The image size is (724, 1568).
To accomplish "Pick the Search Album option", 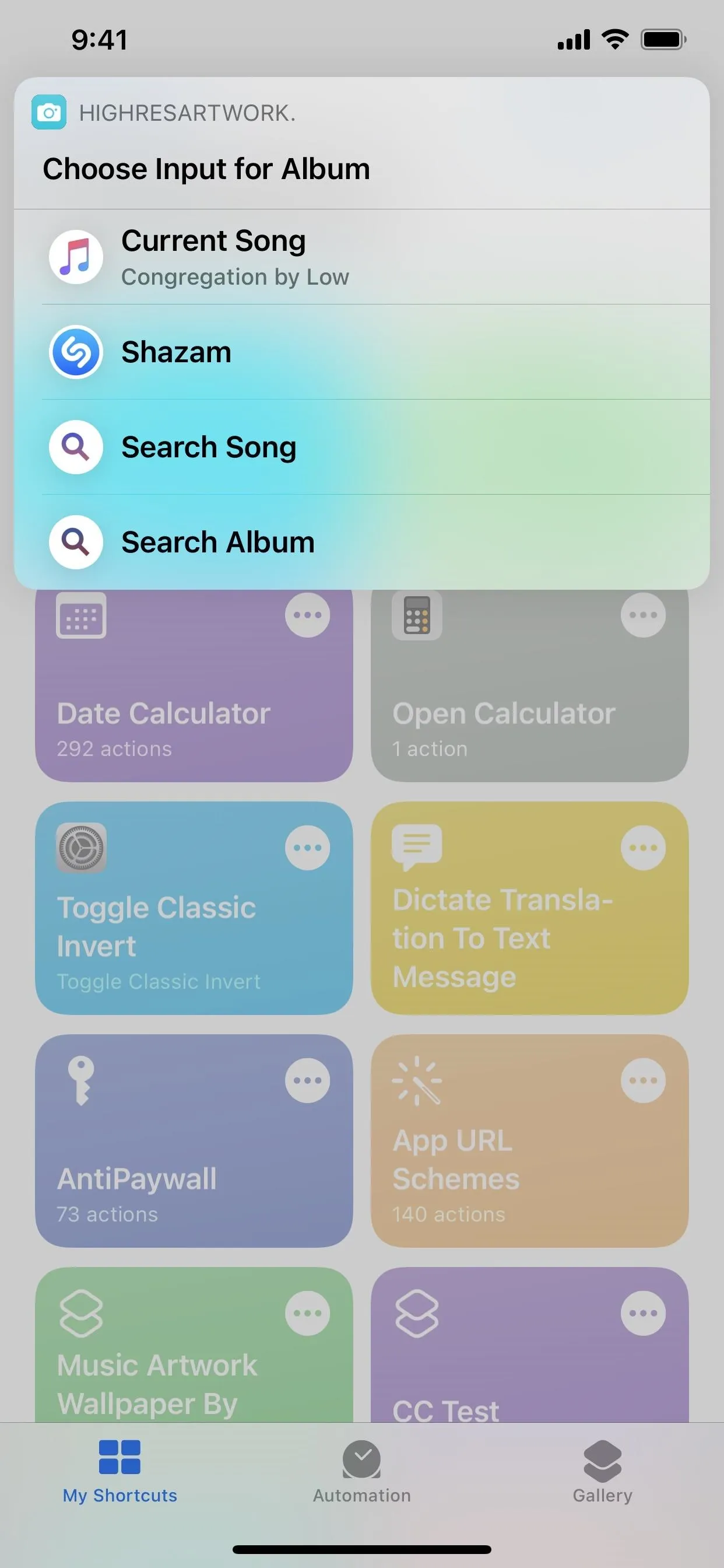I will pyautogui.click(x=362, y=542).
